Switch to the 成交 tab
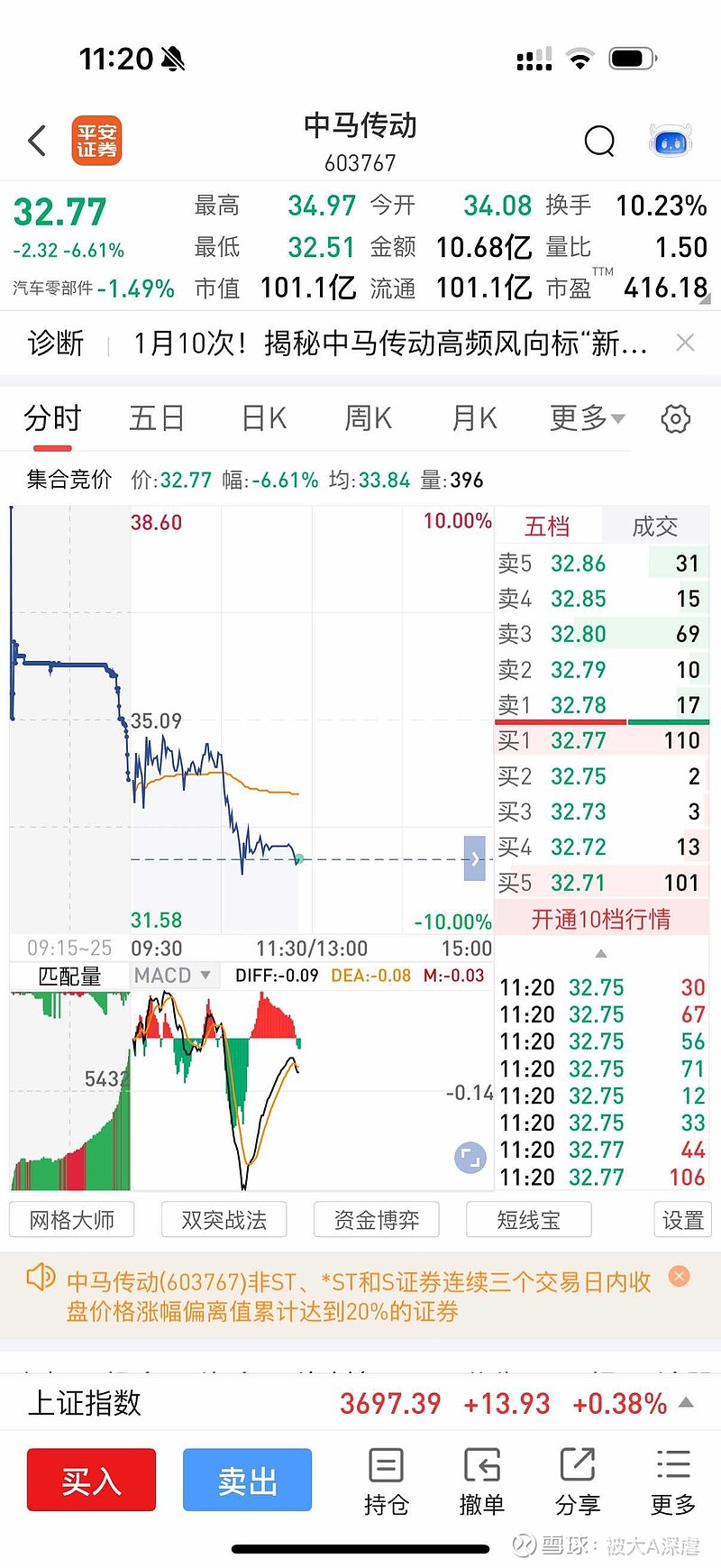This screenshot has height=1568, width=721. pos(655,527)
